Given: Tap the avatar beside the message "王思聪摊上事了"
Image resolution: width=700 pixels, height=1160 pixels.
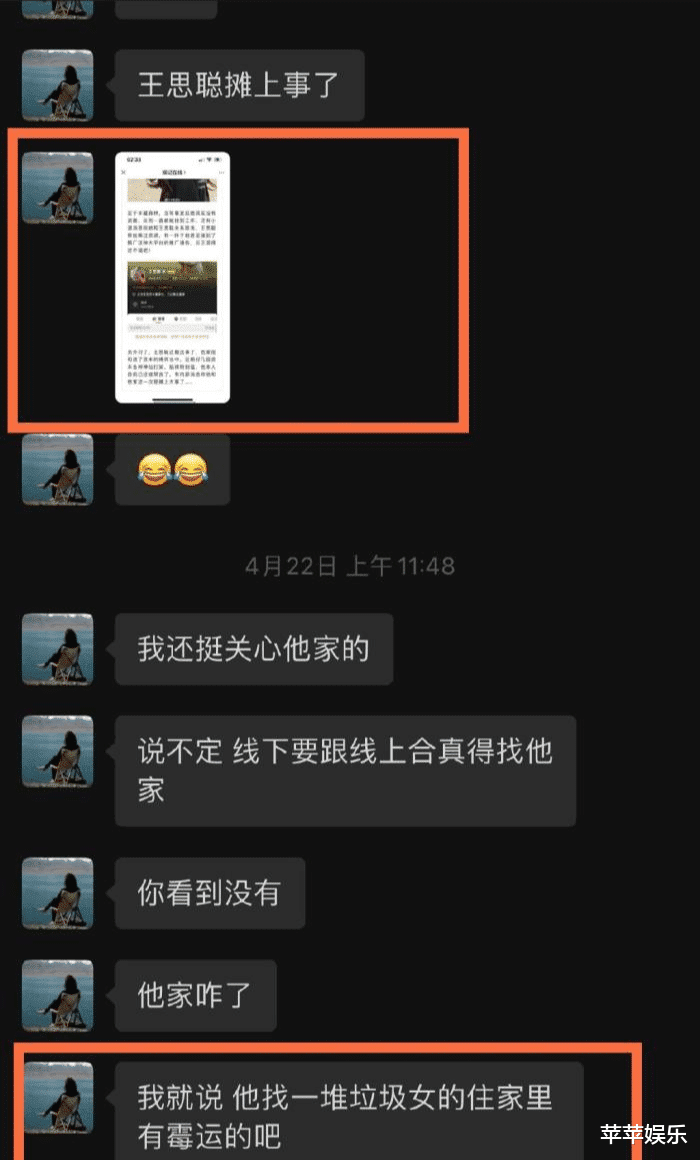Looking at the screenshot, I should 57,85.
